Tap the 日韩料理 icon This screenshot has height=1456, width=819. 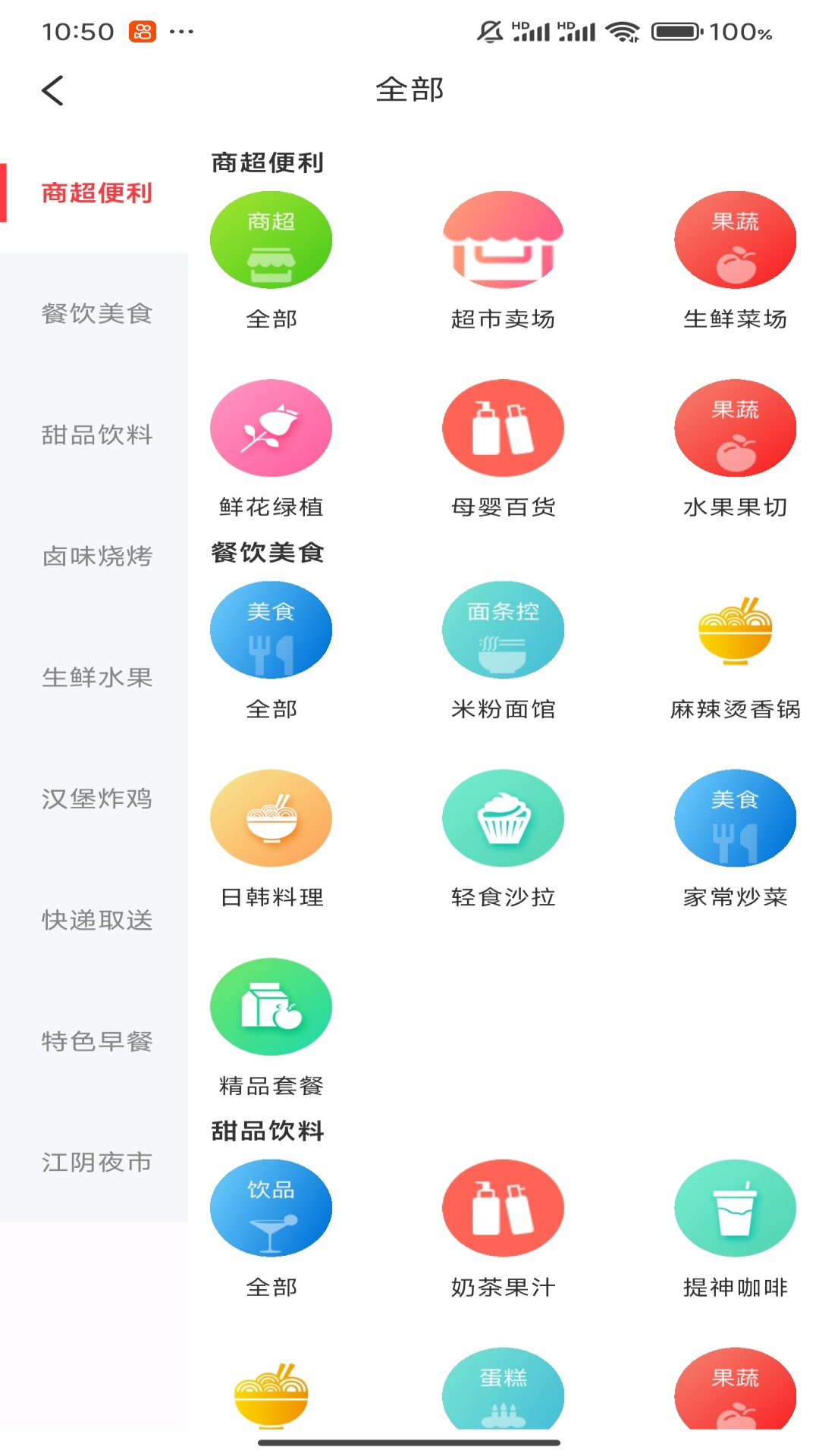coord(271,817)
